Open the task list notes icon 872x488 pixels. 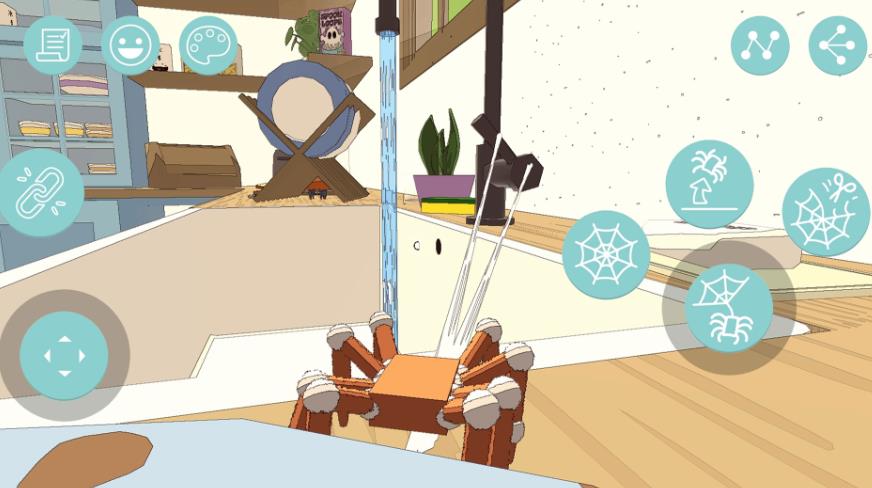pos(52,45)
